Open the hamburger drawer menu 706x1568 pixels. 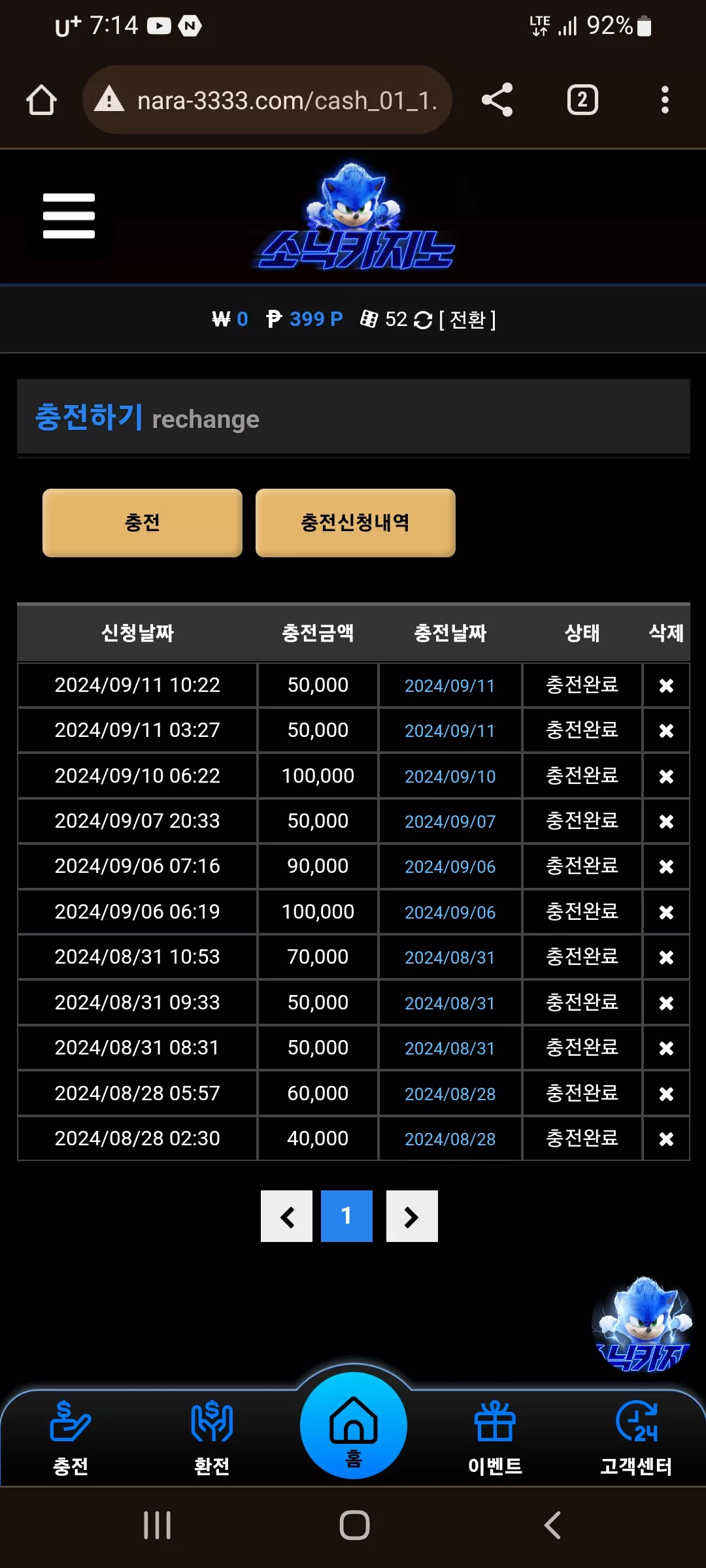(x=69, y=216)
